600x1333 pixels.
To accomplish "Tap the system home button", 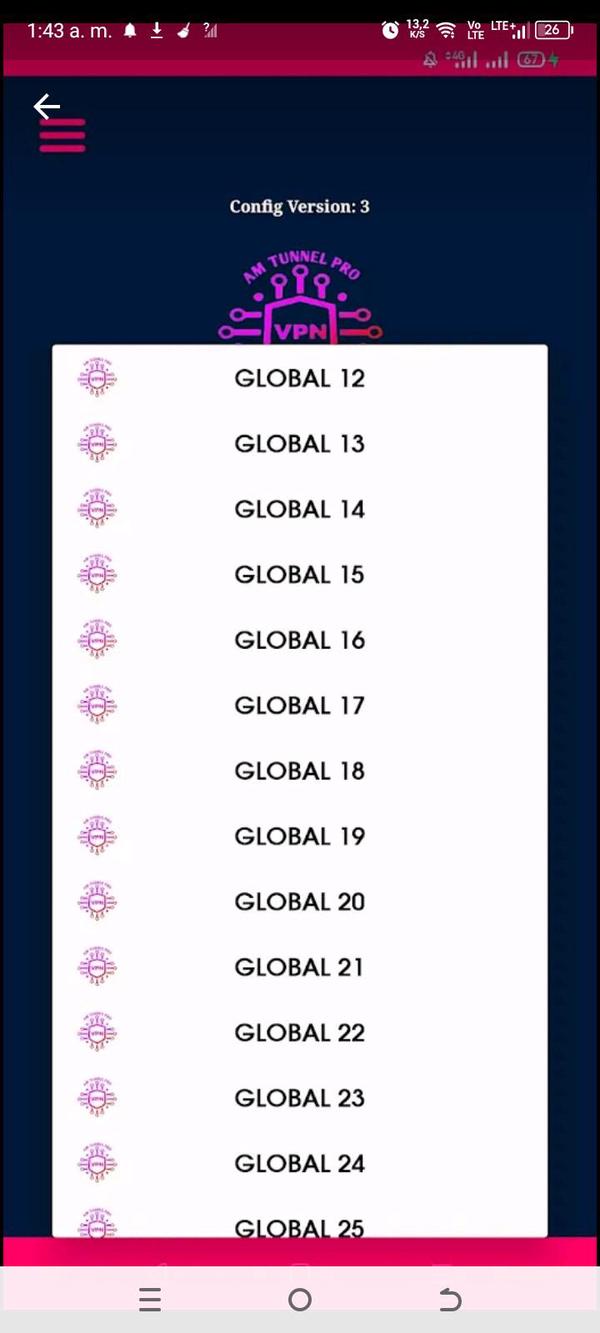I will click(299, 1300).
